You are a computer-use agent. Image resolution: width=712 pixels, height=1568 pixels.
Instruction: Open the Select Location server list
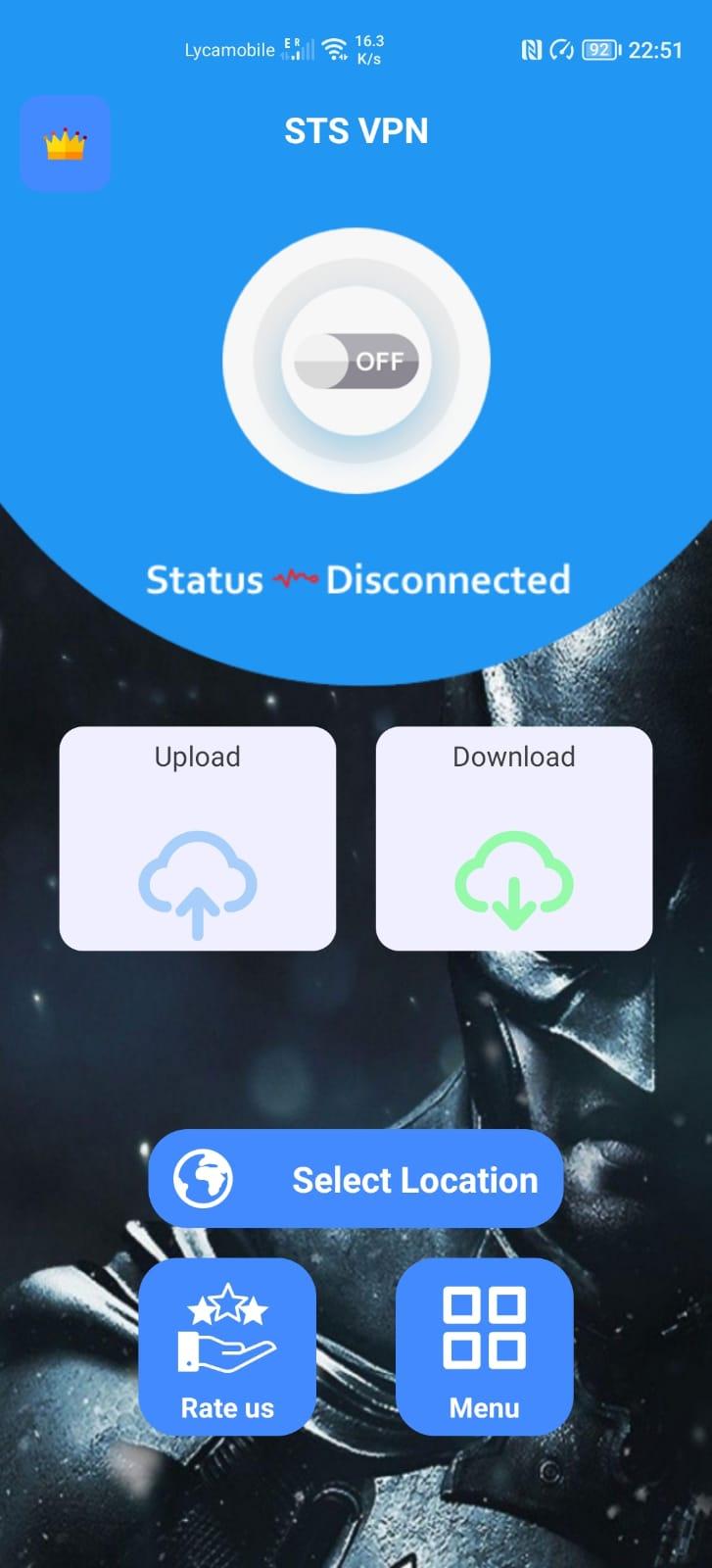(356, 1179)
